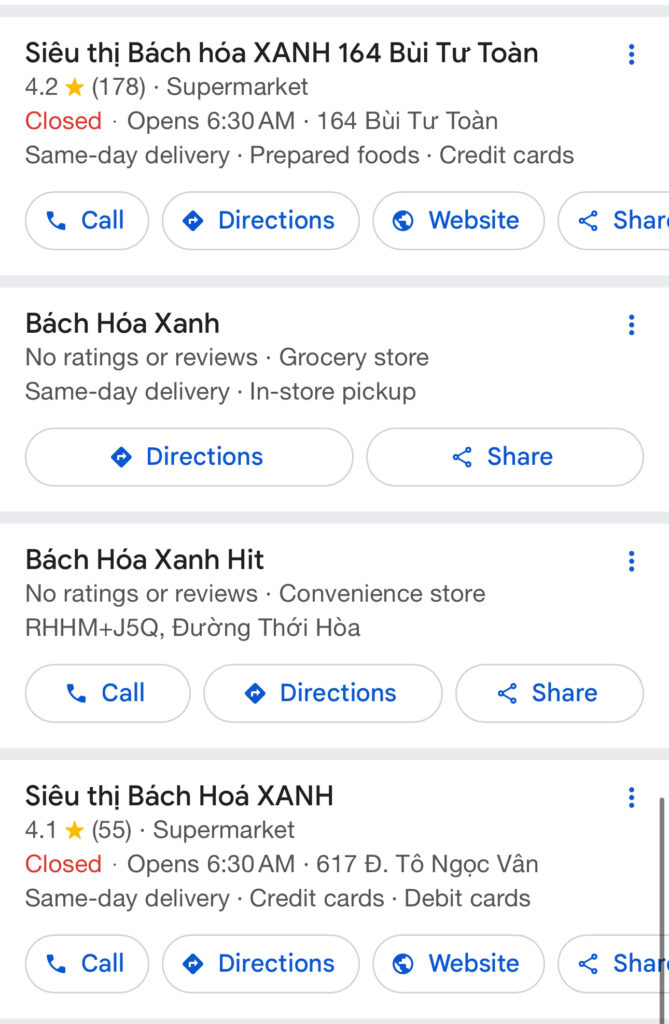Open more options for Tô Ngọc Vân supermarket
This screenshot has width=669, height=1024.
point(631,797)
